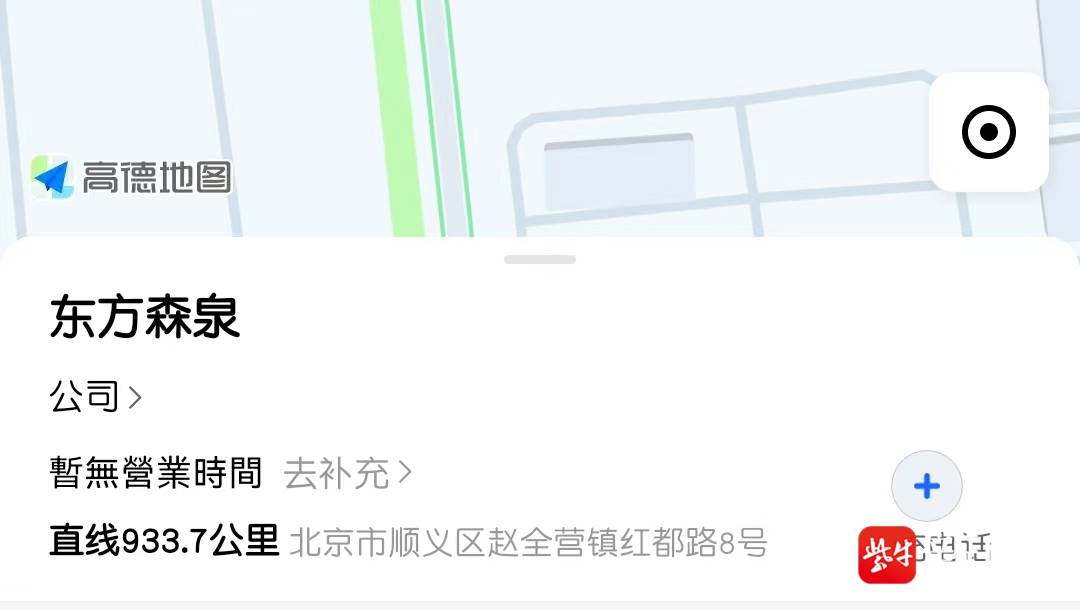Screen dimensions: 1080x610
Task: Recenter the map with the locate button
Action: [x=988, y=132]
